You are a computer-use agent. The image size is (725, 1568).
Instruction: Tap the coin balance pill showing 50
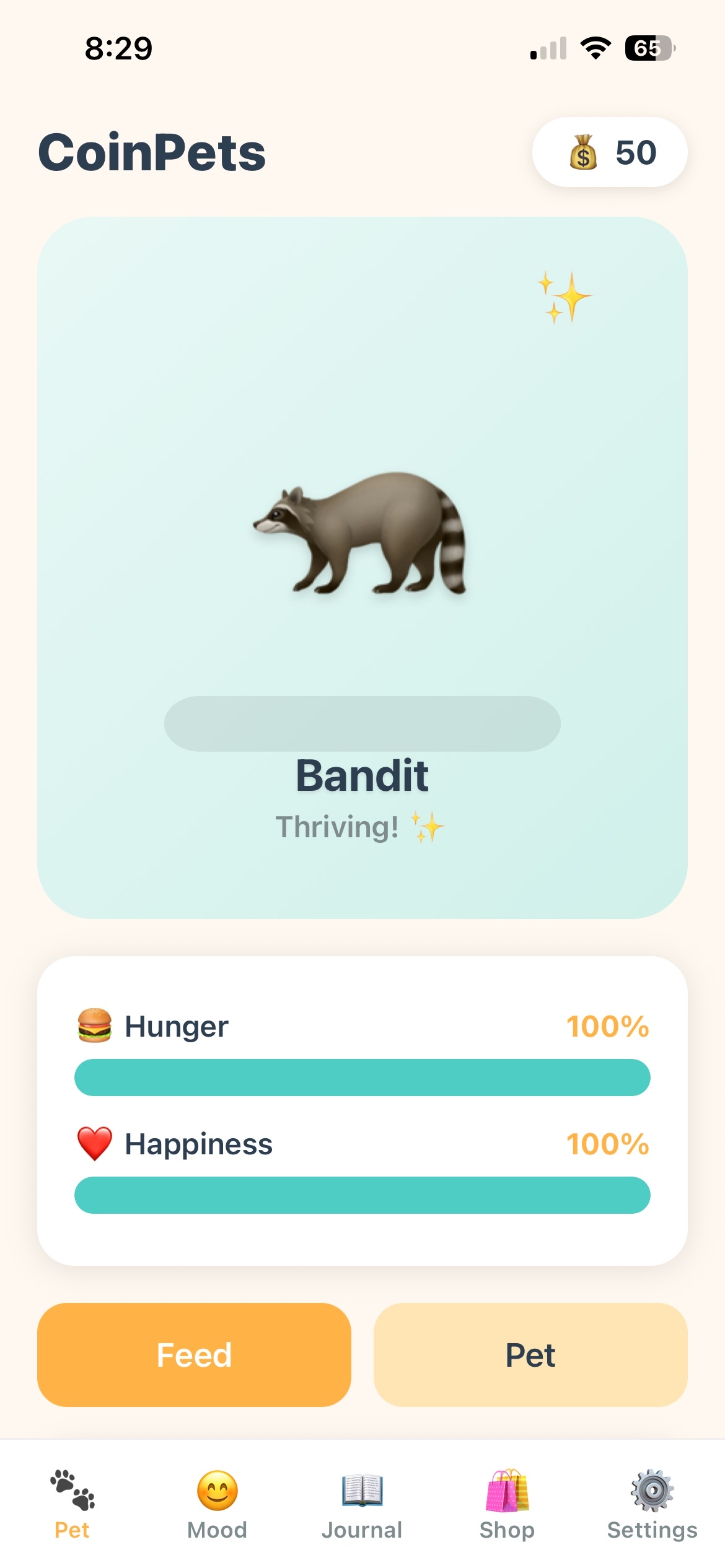pyautogui.click(x=610, y=152)
